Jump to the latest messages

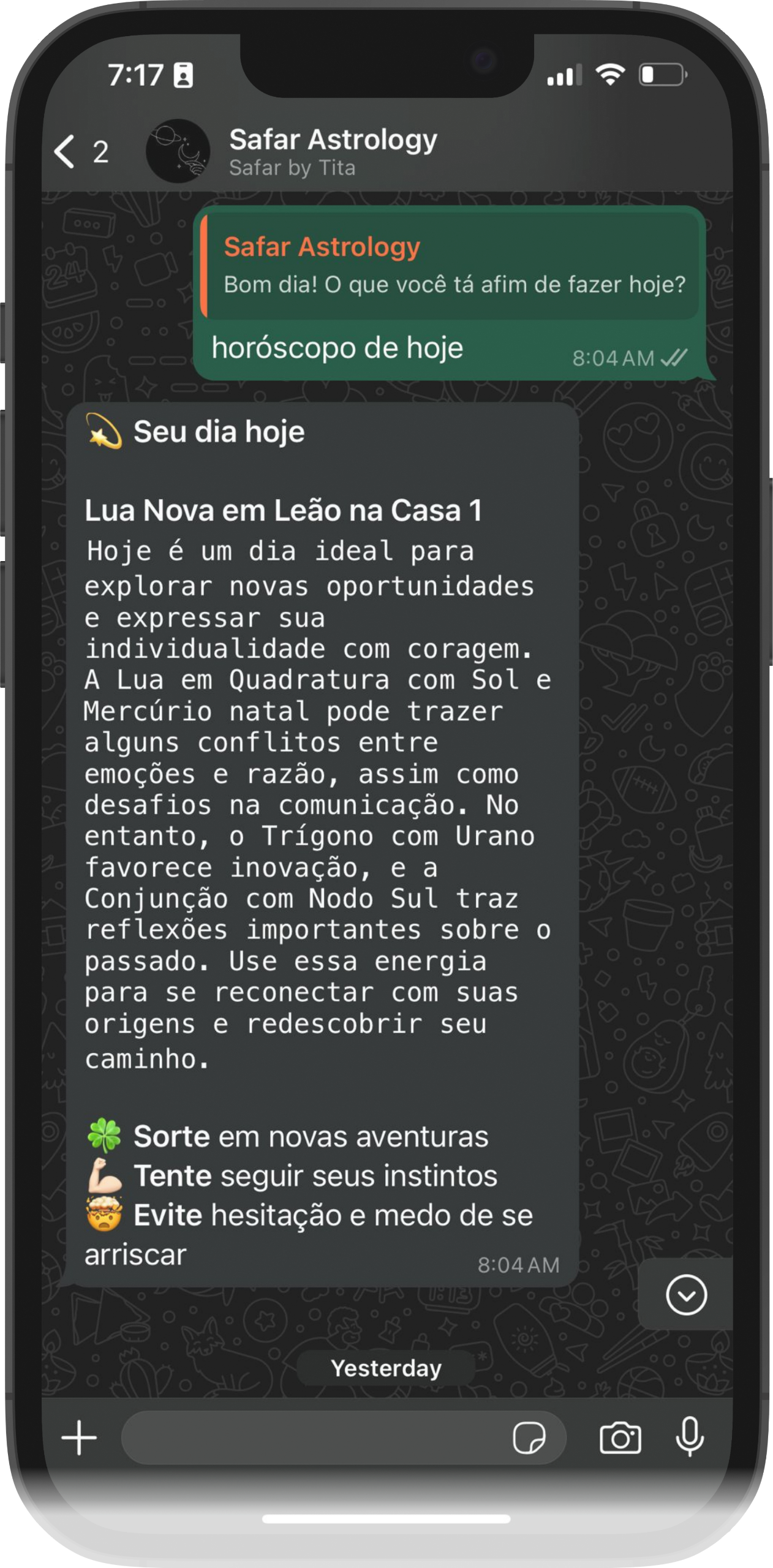point(685,1295)
